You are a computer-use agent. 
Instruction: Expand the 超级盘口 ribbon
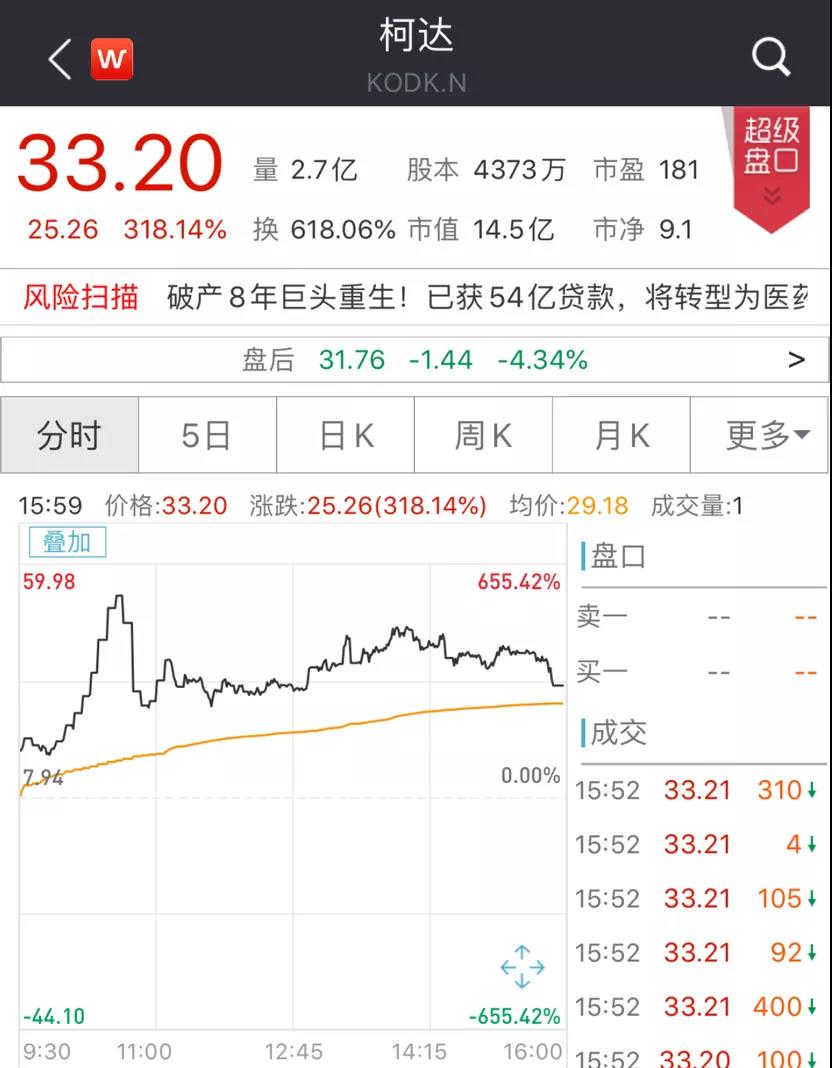[x=771, y=163]
